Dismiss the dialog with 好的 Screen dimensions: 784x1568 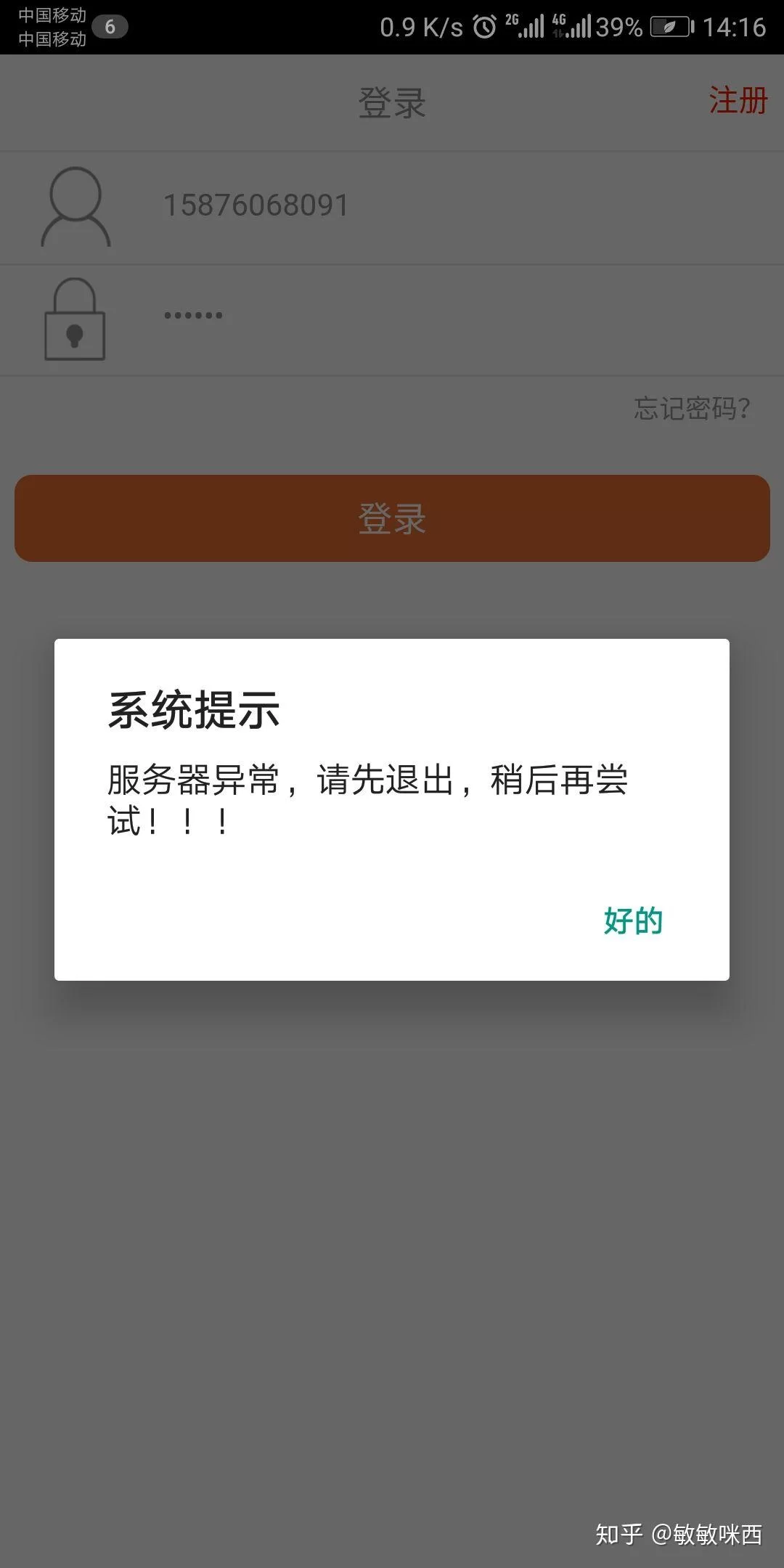coord(633,920)
